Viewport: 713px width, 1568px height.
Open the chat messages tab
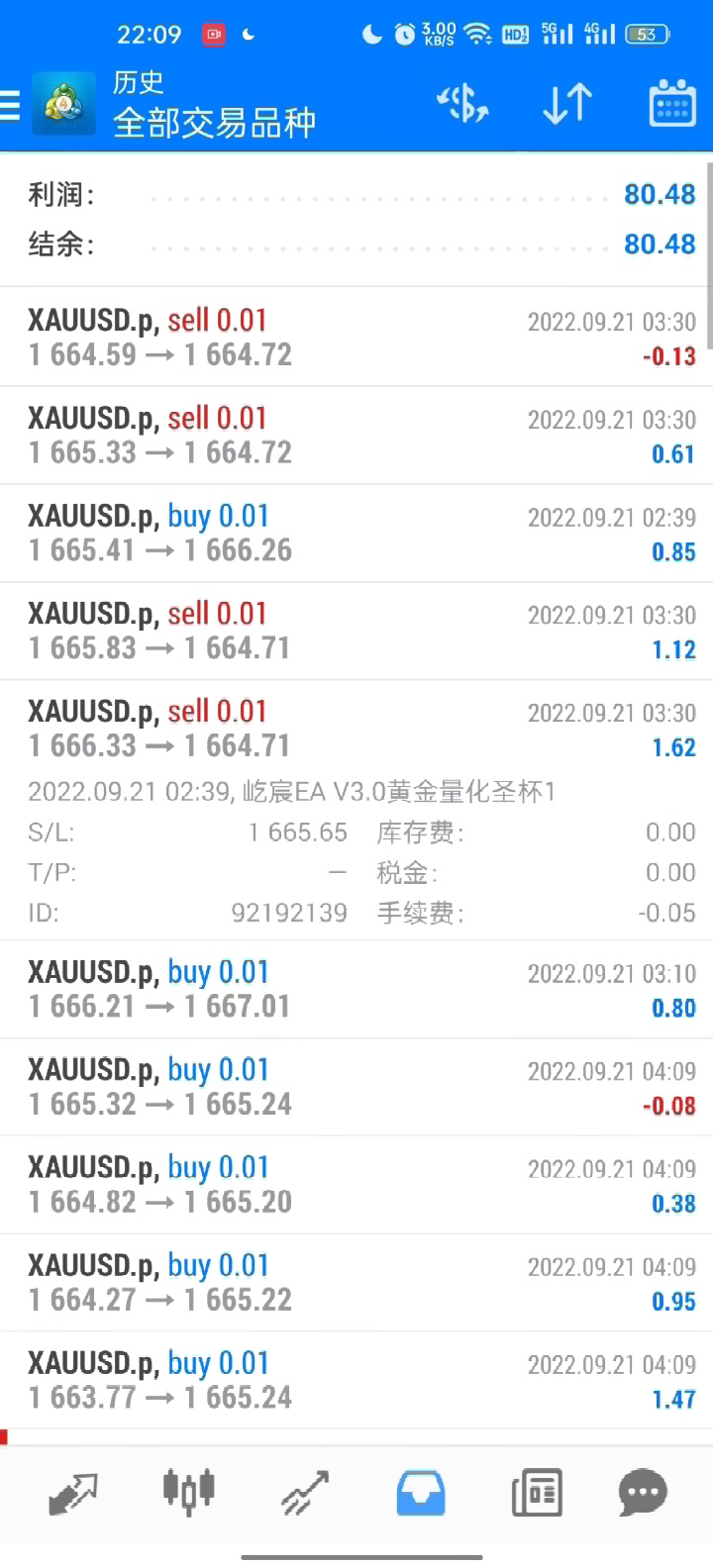click(643, 1493)
